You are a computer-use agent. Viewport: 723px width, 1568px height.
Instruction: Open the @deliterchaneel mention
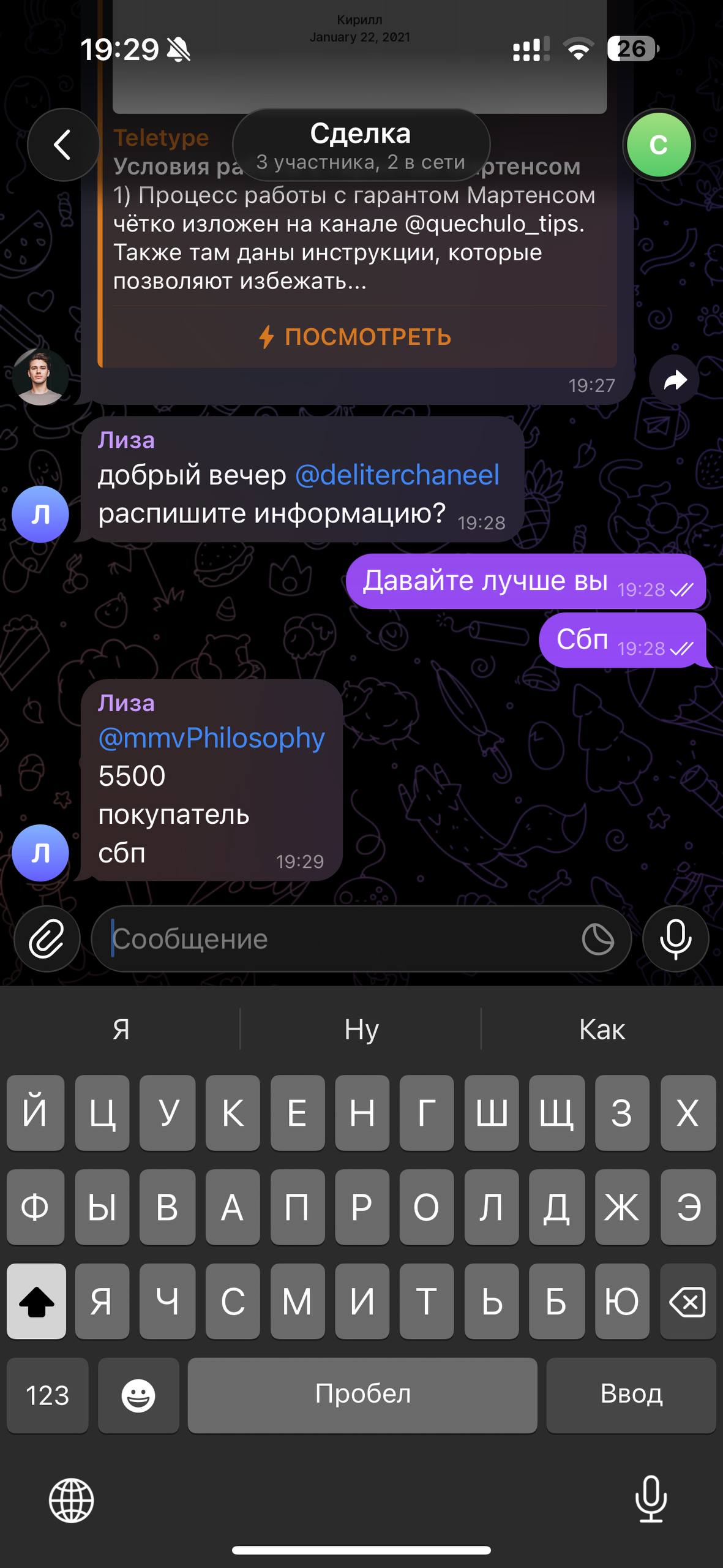[397, 475]
